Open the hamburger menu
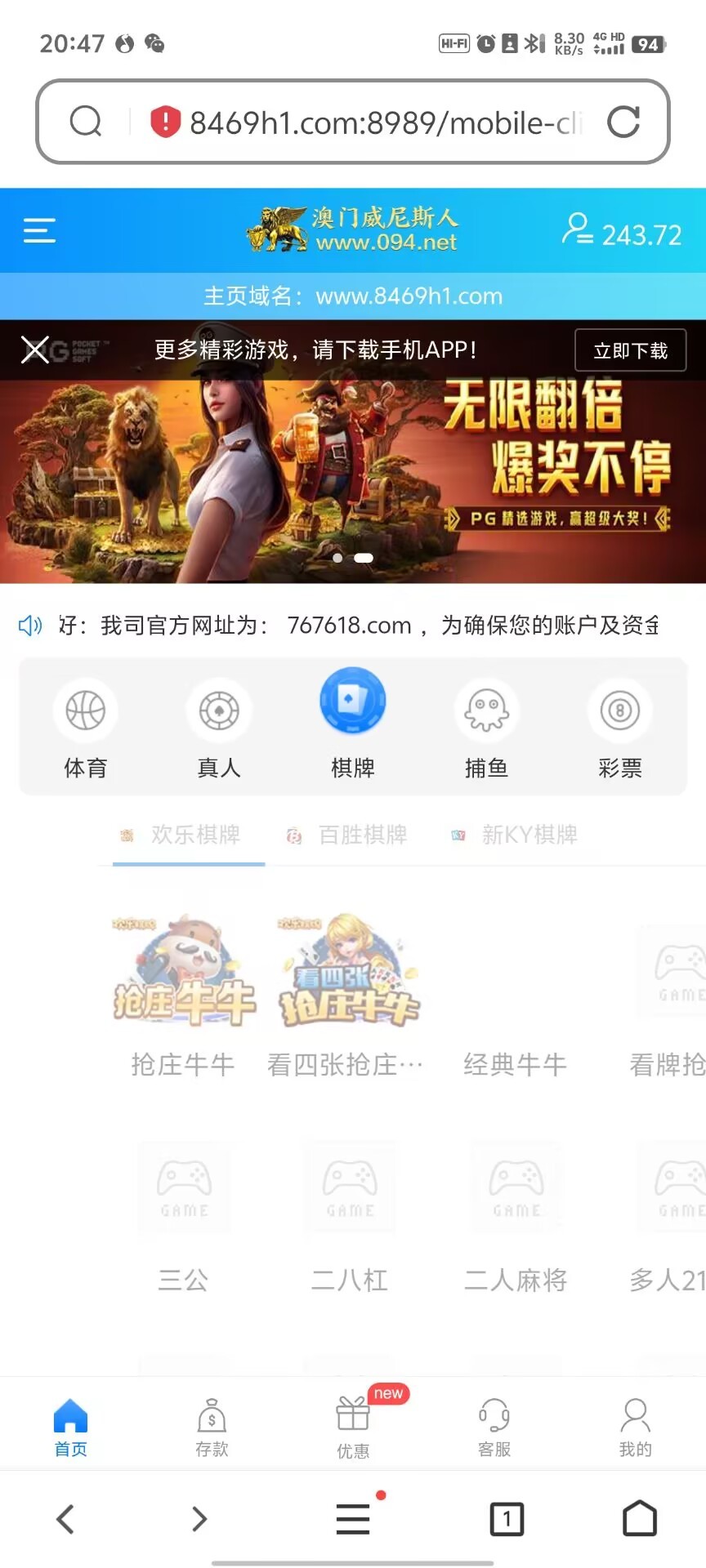This screenshot has width=706, height=1568. 39,231
